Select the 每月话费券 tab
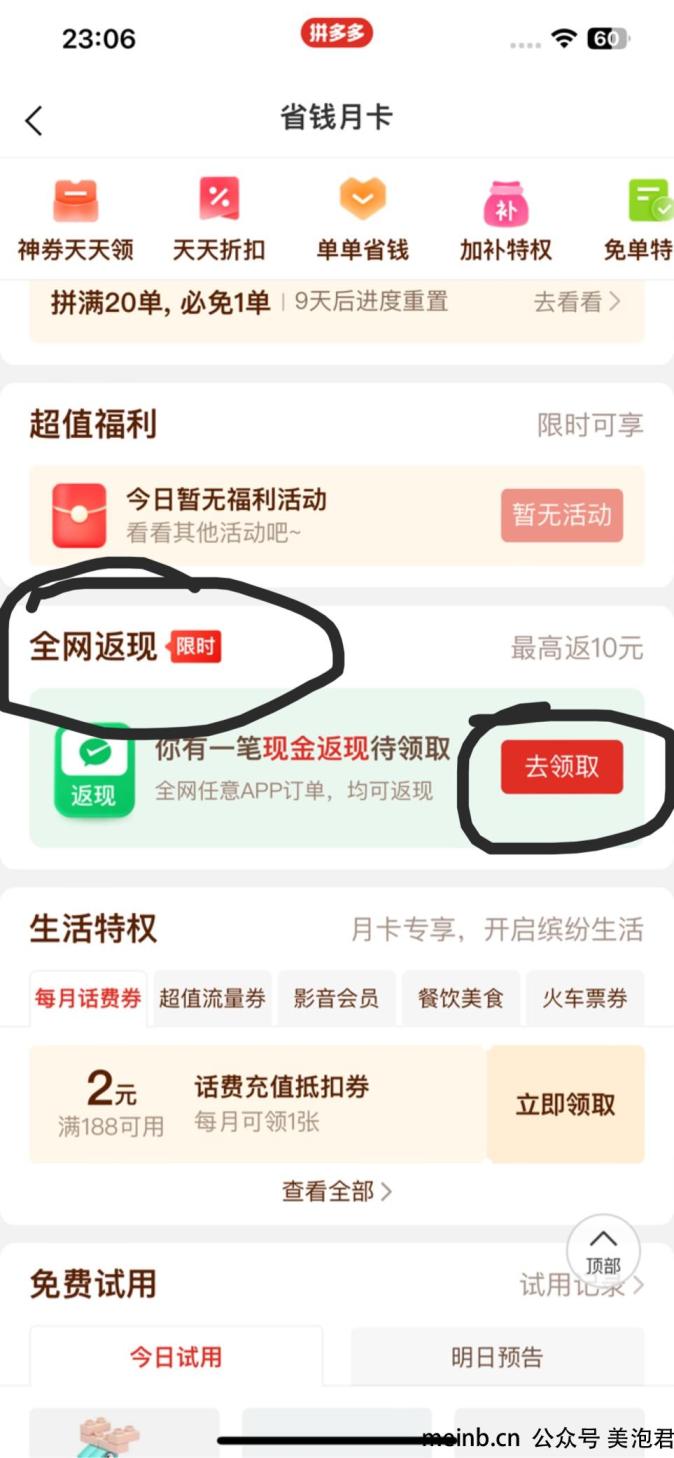Viewport: 674px width, 1458px height. (x=88, y=998)
